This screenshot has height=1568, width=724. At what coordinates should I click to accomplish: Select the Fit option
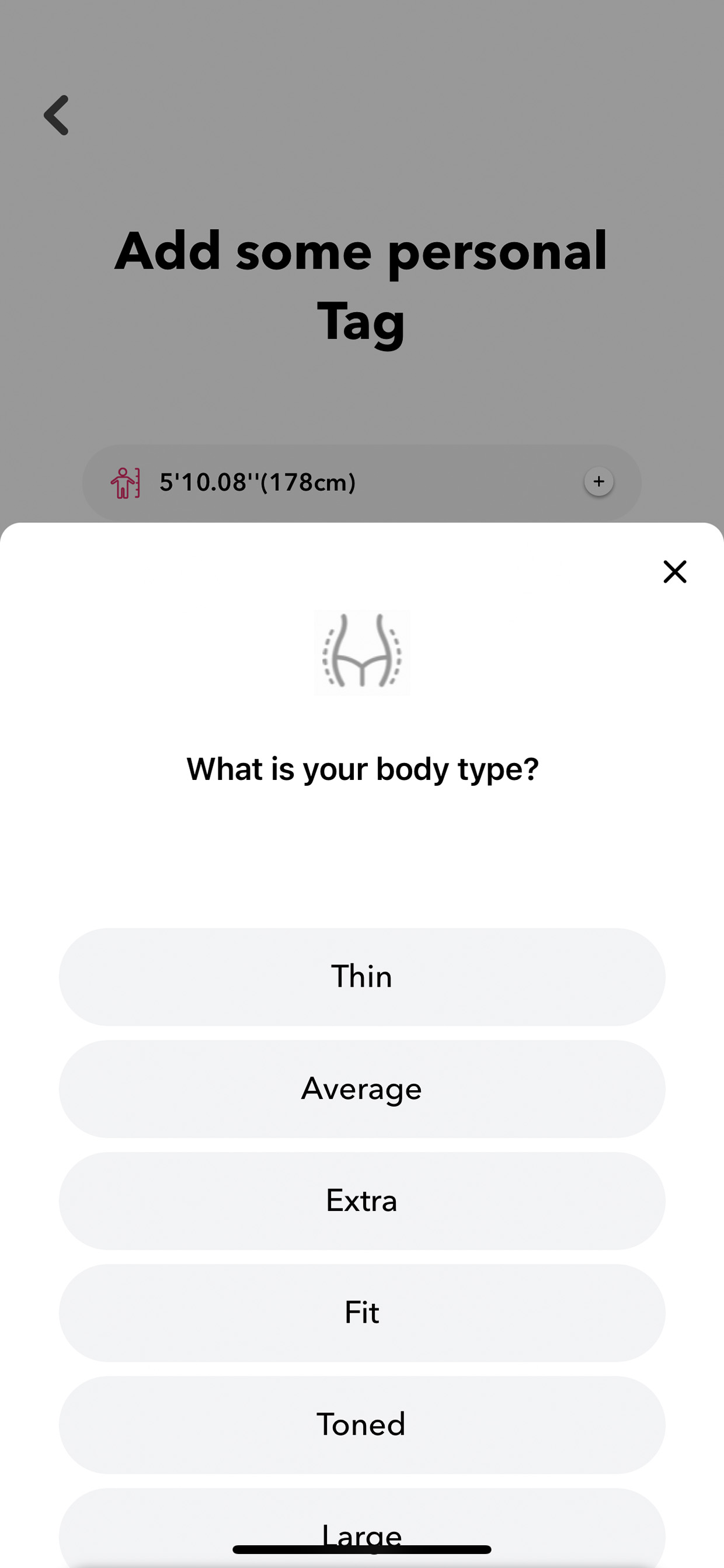362,1312
